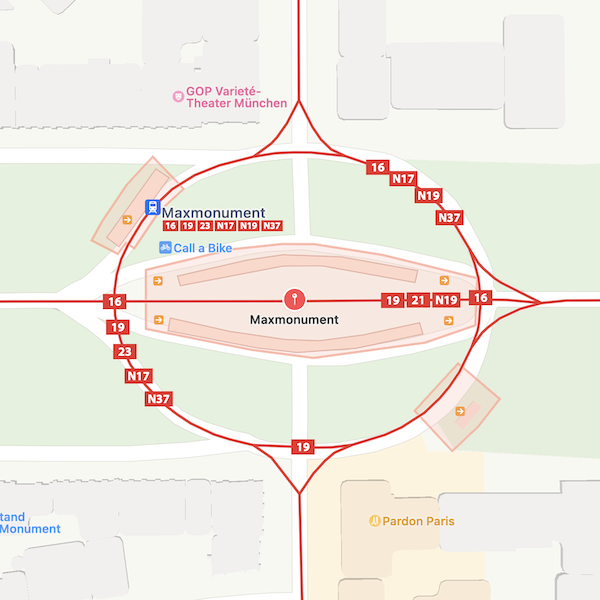This screenshot has height=600, width=600.
Task: Tap the Call a Bike marker
Action: tap(165, 247)
